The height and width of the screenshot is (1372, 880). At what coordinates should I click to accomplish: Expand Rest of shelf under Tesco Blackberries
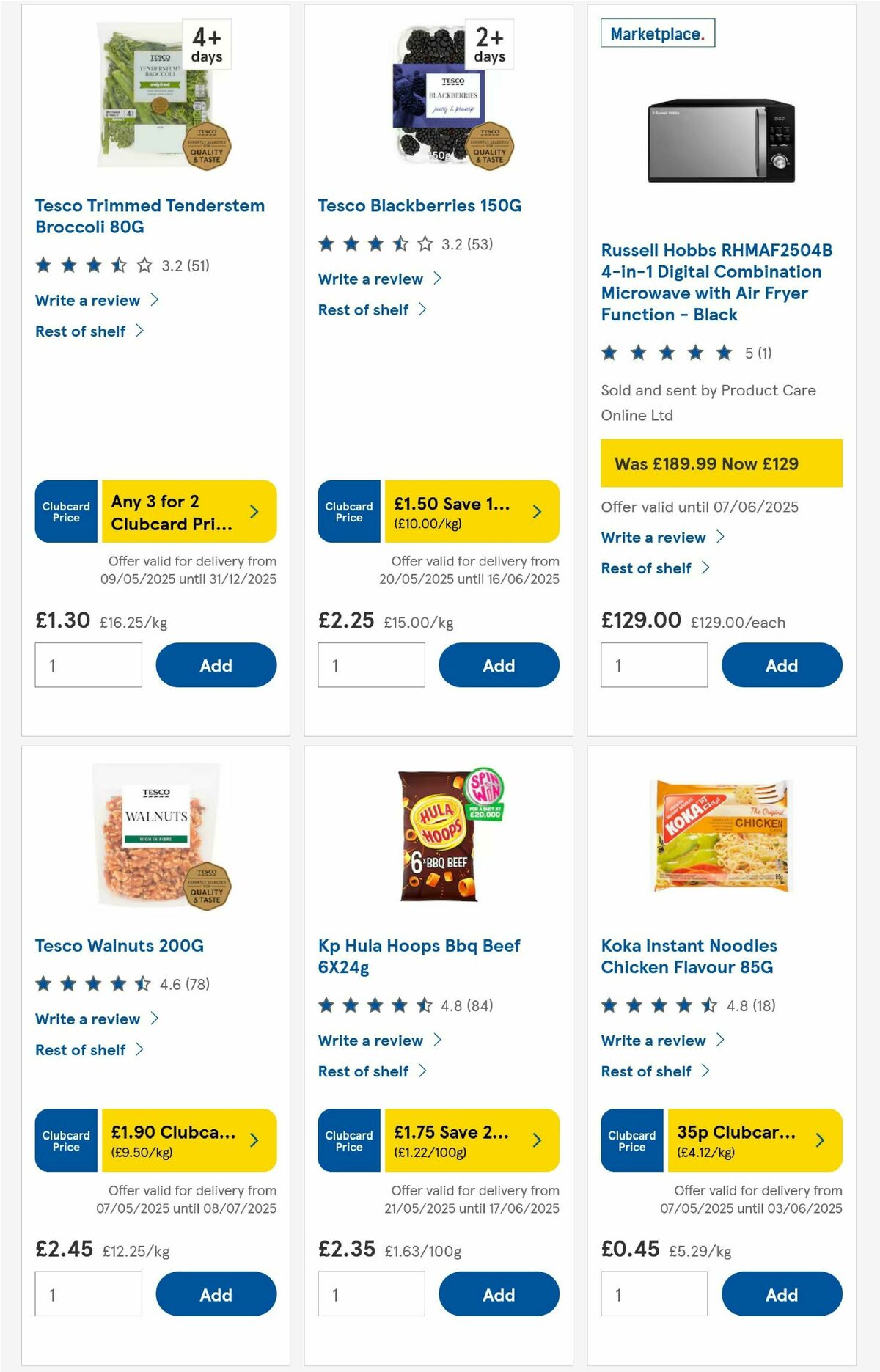pos(366,309)
